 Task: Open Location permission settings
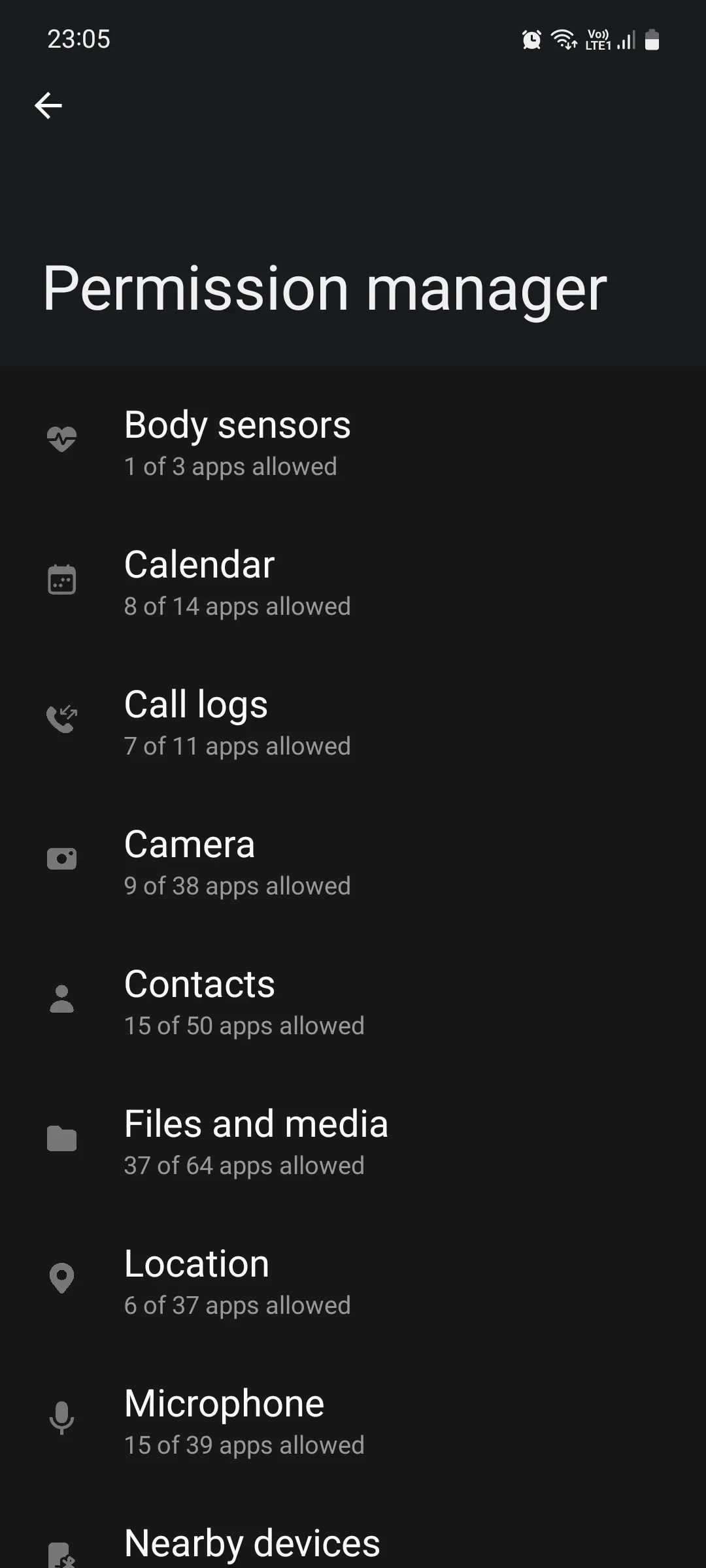tap(261, 1281)
